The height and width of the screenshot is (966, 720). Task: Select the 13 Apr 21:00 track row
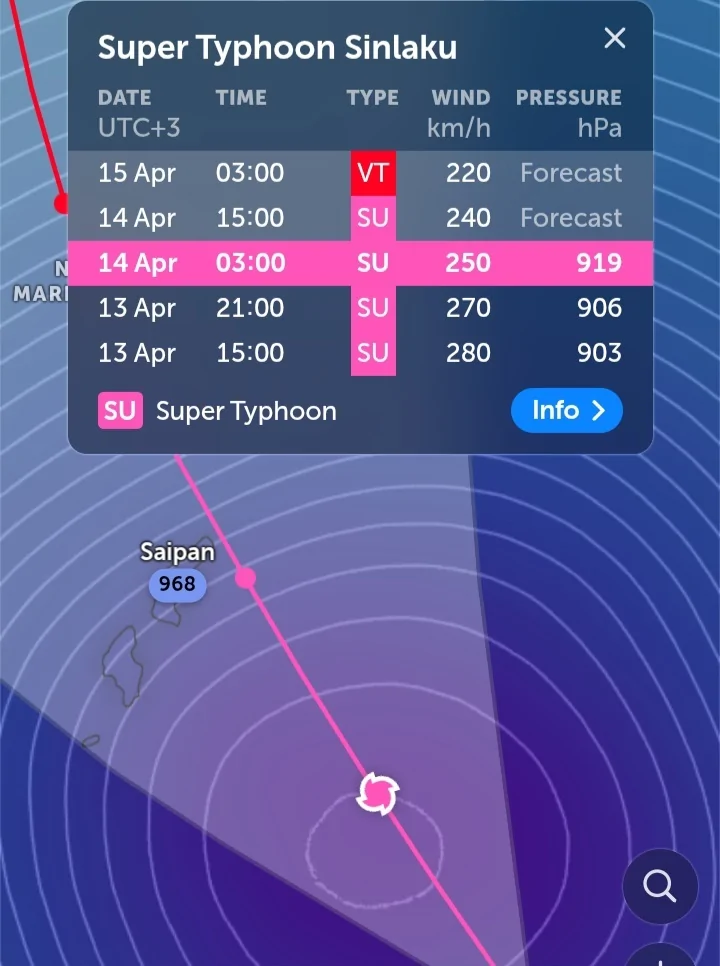point(360,308)
